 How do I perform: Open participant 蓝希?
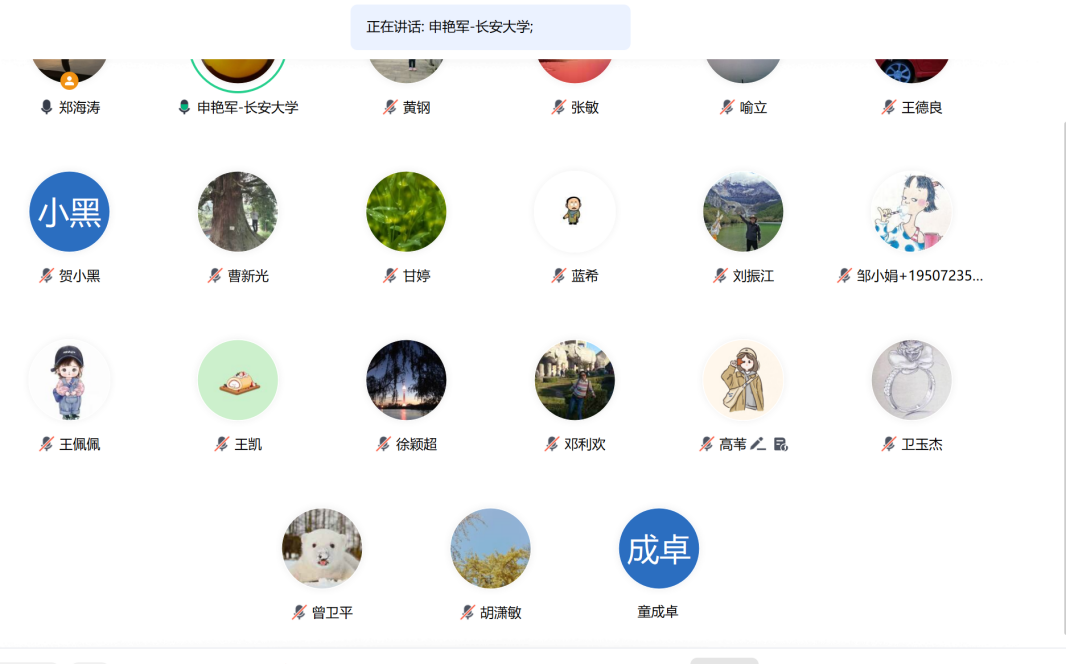coord(574,212)
